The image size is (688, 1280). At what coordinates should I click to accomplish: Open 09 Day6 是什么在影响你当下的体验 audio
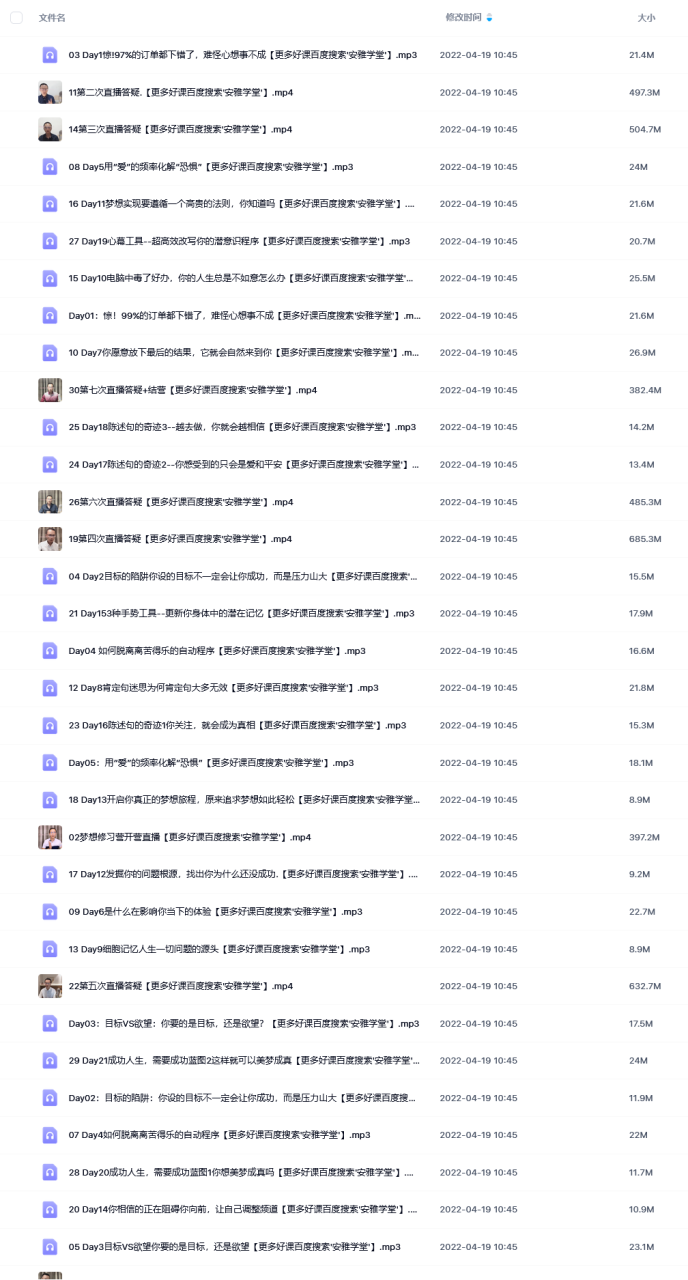coord(215,912)
